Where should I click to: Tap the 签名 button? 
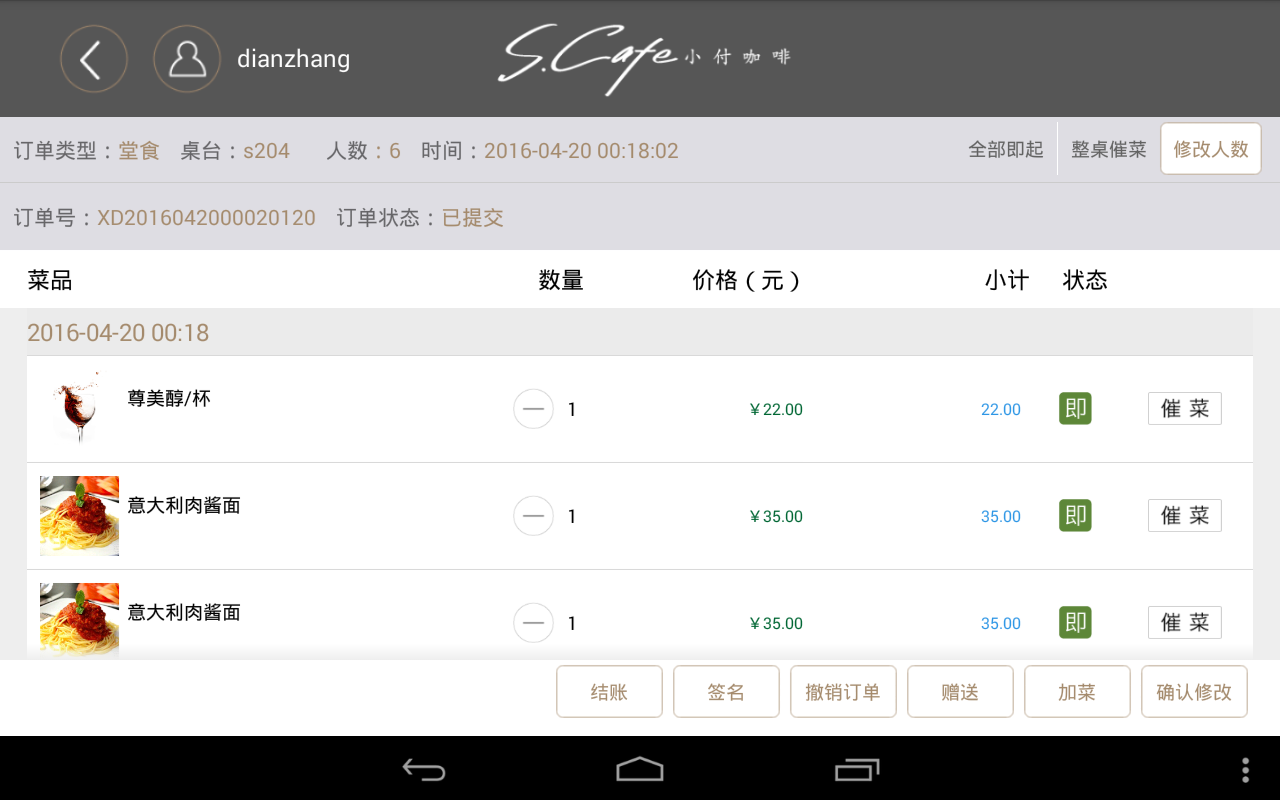coord(726,692)
